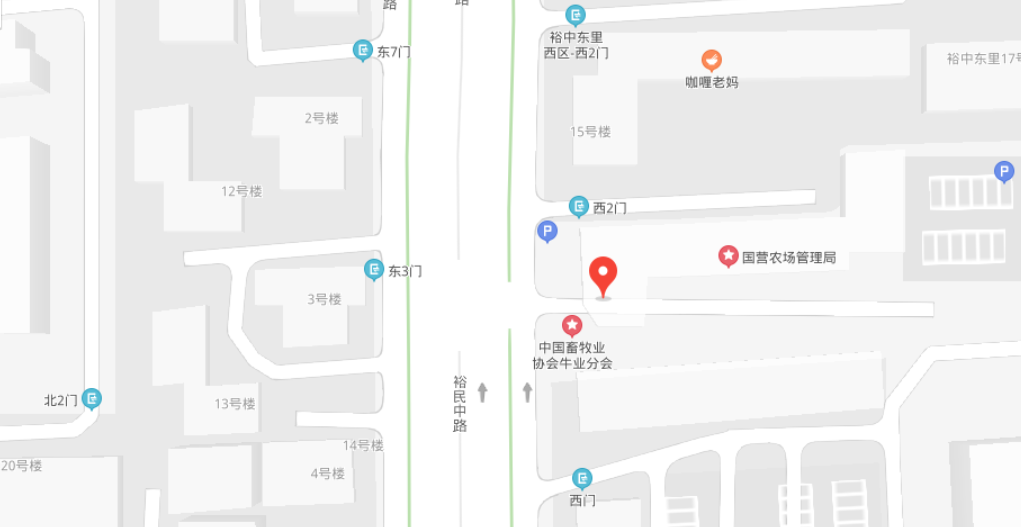Select the 西2门 gate marker near 15号楼

(579, 207)
